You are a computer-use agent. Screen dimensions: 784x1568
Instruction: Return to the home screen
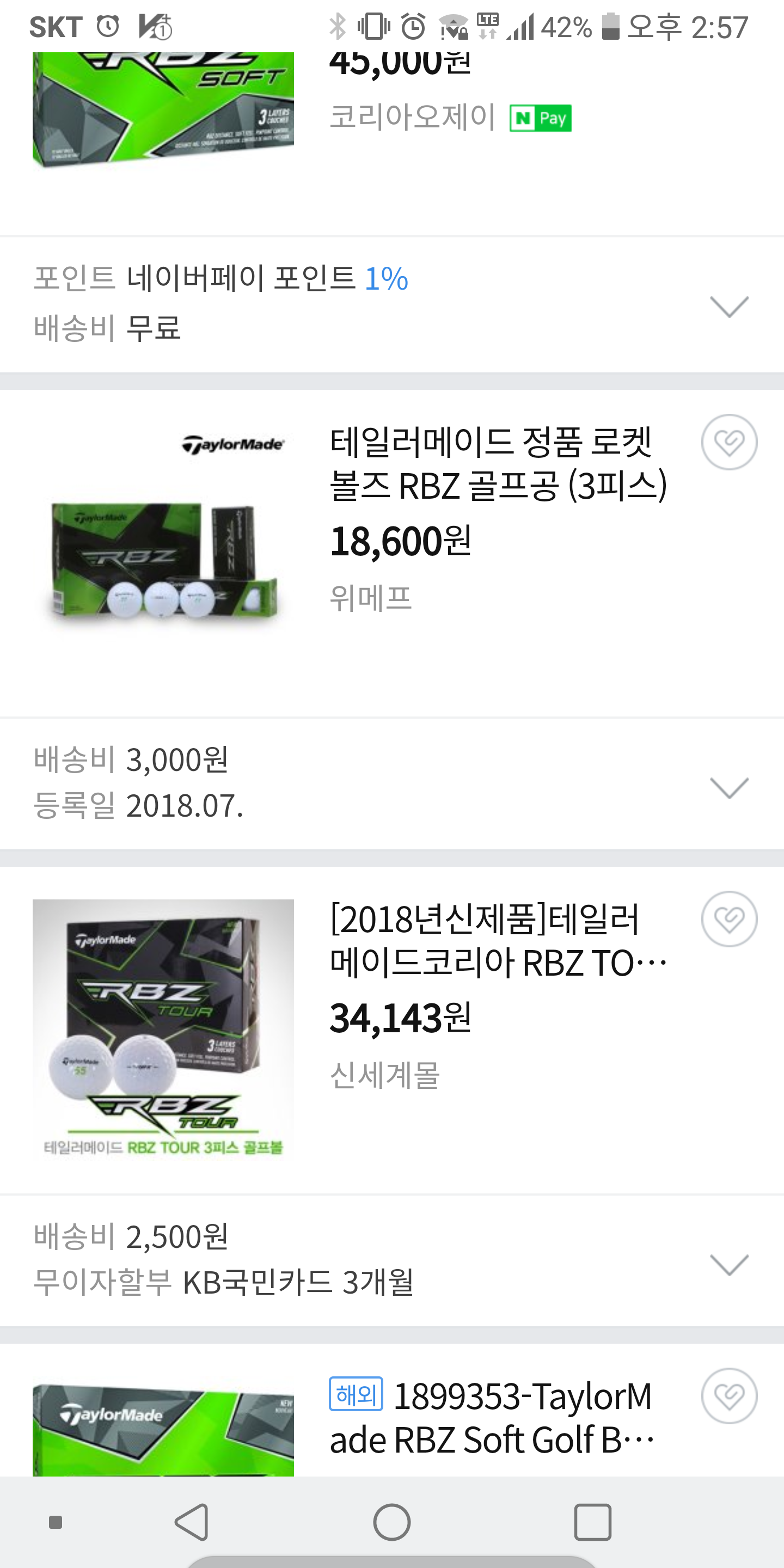pos(392,1522)
